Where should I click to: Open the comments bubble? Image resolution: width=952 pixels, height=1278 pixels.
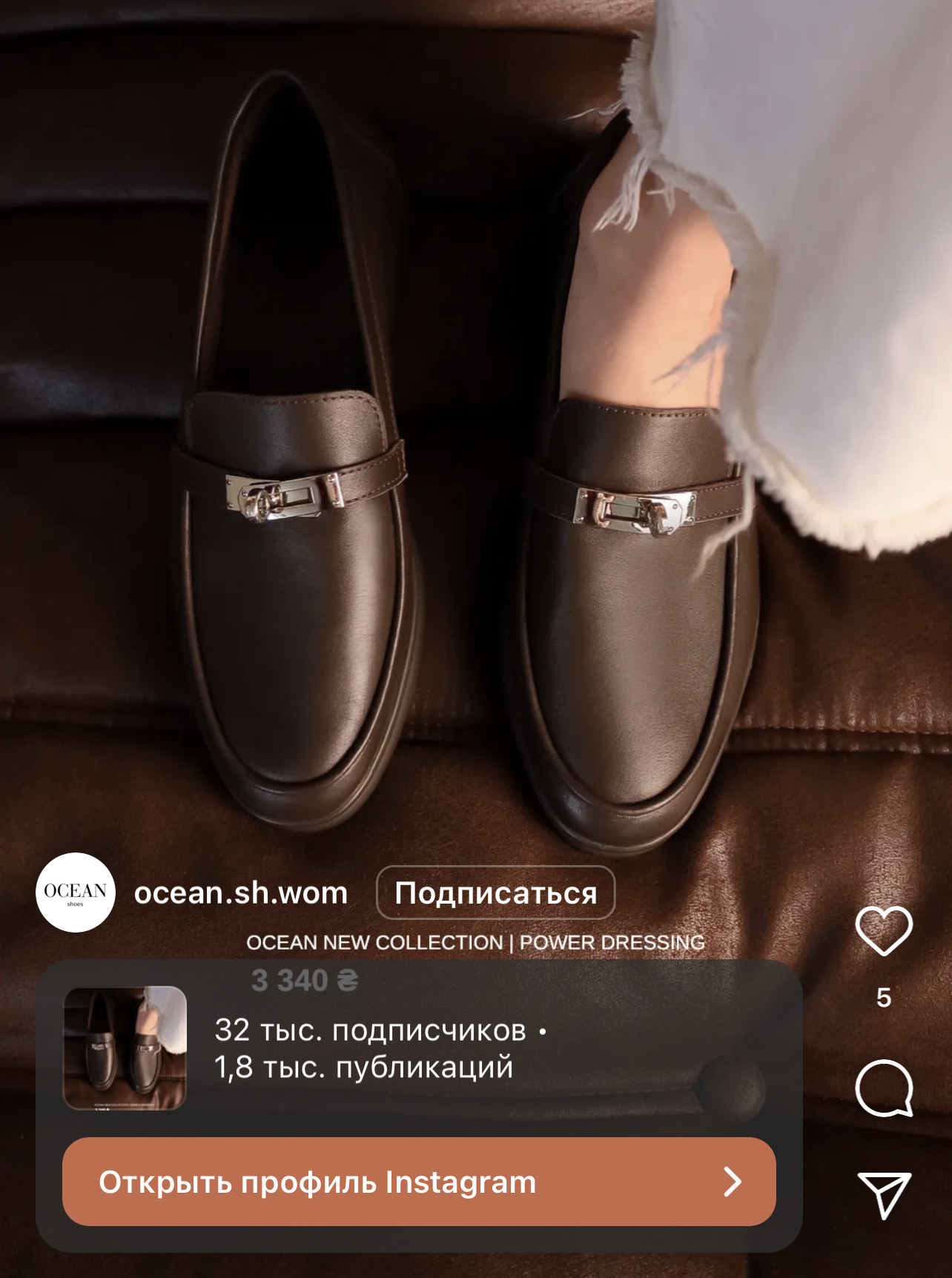tap(883, 1087)
